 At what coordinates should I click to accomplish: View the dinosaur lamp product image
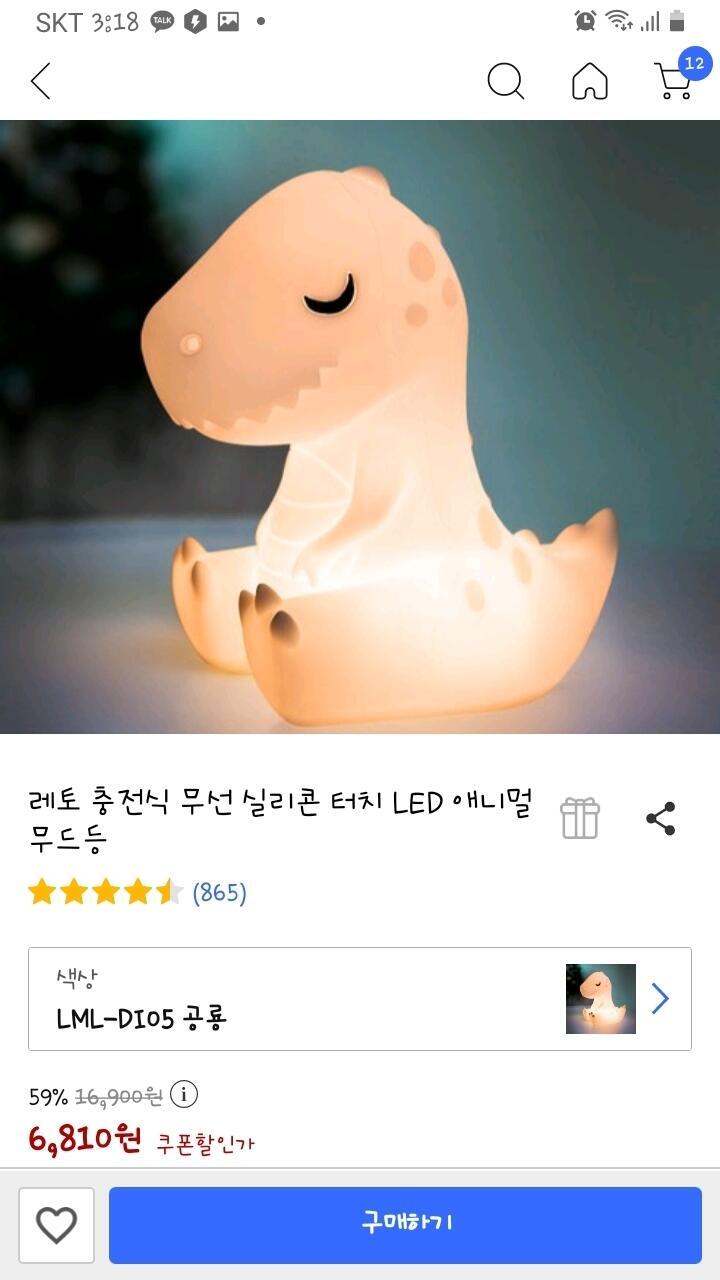[x=360, y=427]
